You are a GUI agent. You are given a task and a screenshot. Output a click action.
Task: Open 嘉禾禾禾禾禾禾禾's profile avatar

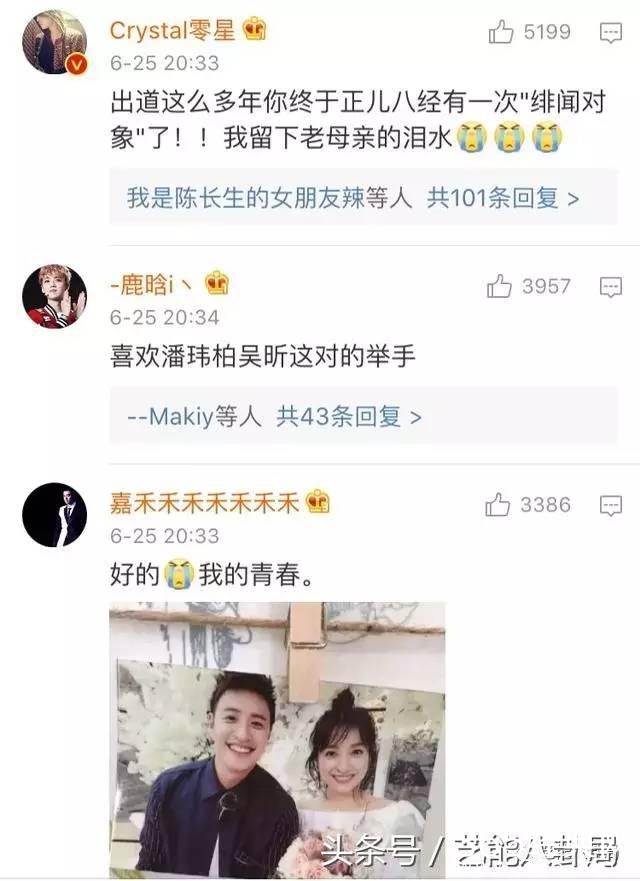pyautogui.click(x=54, y=515)
